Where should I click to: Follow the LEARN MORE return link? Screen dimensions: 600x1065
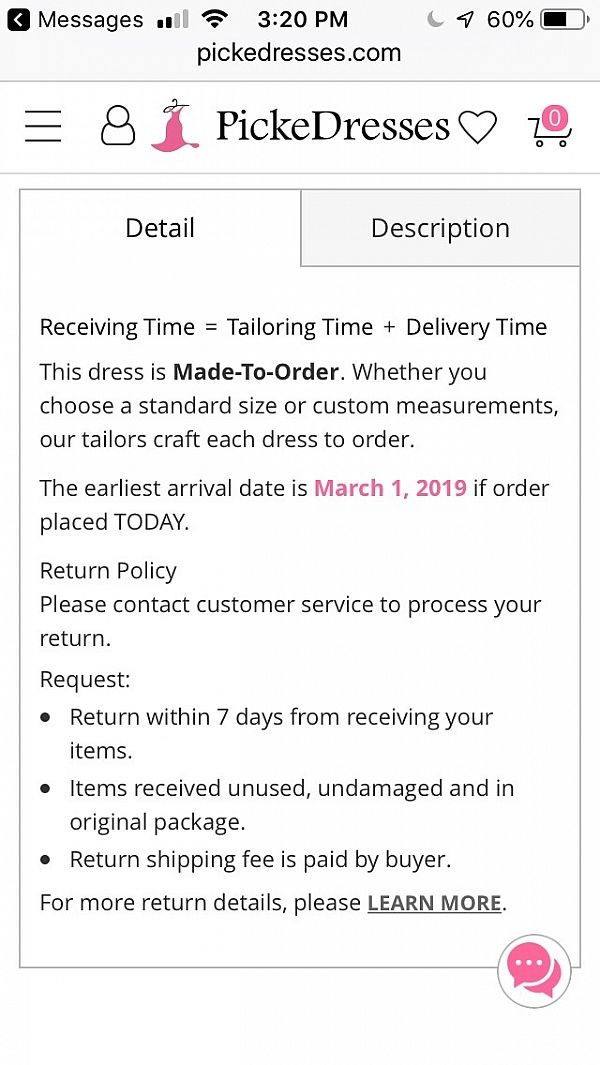(434, 903)
